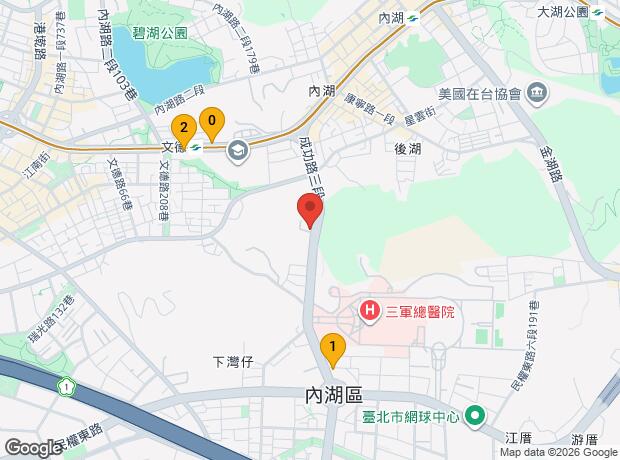The image size is (620, 460).
Task: Open the 三軍總醫院 hospital marker
Action: tap(370, 312)
